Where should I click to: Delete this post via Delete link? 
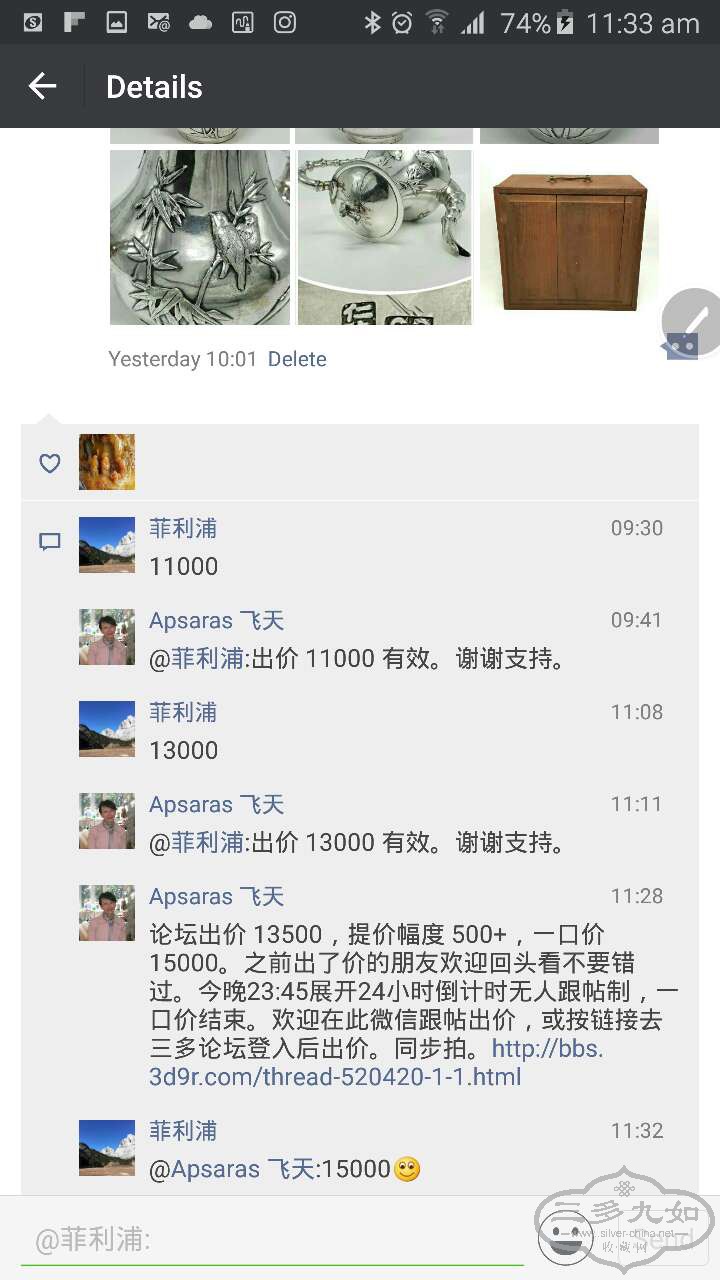coord(297,359)
